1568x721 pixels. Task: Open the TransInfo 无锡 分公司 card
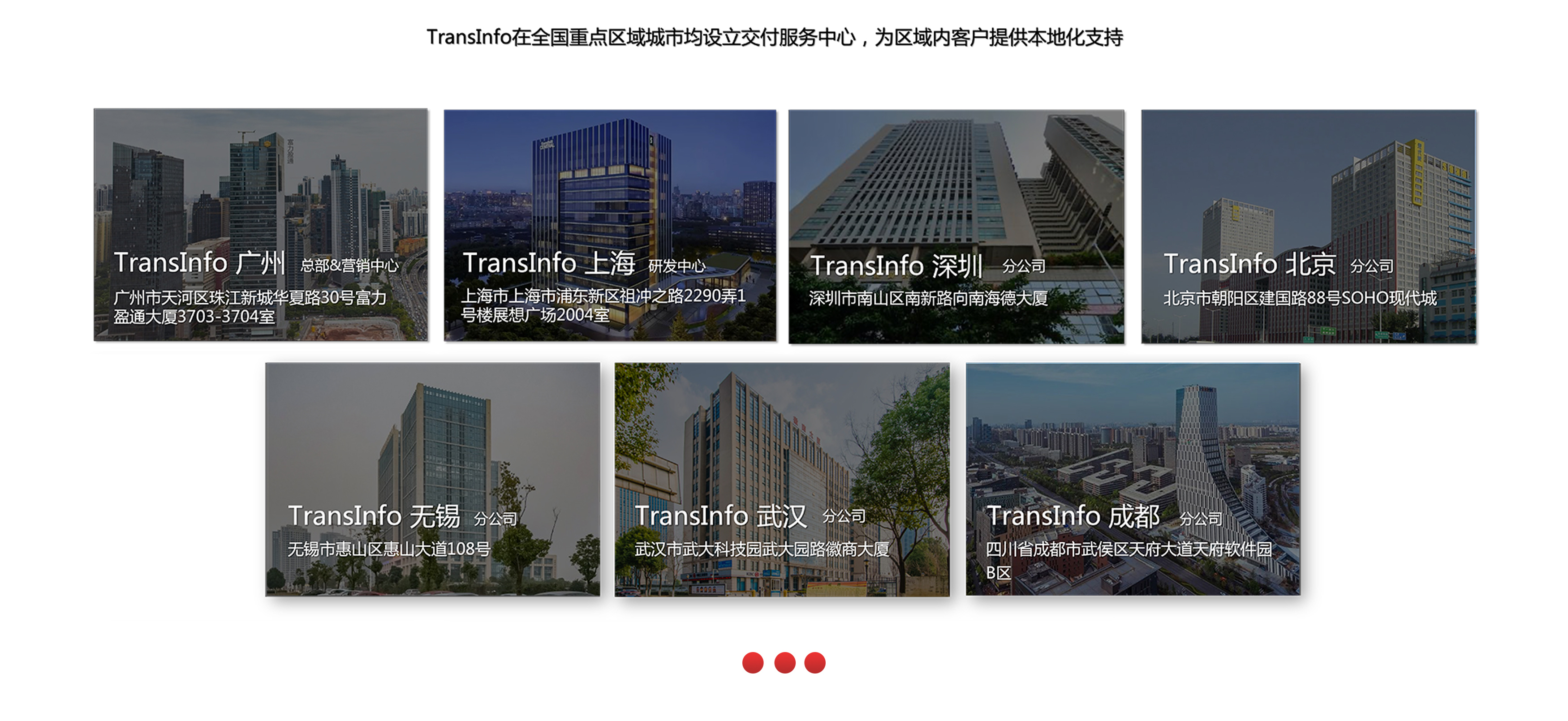click(433, 480)
